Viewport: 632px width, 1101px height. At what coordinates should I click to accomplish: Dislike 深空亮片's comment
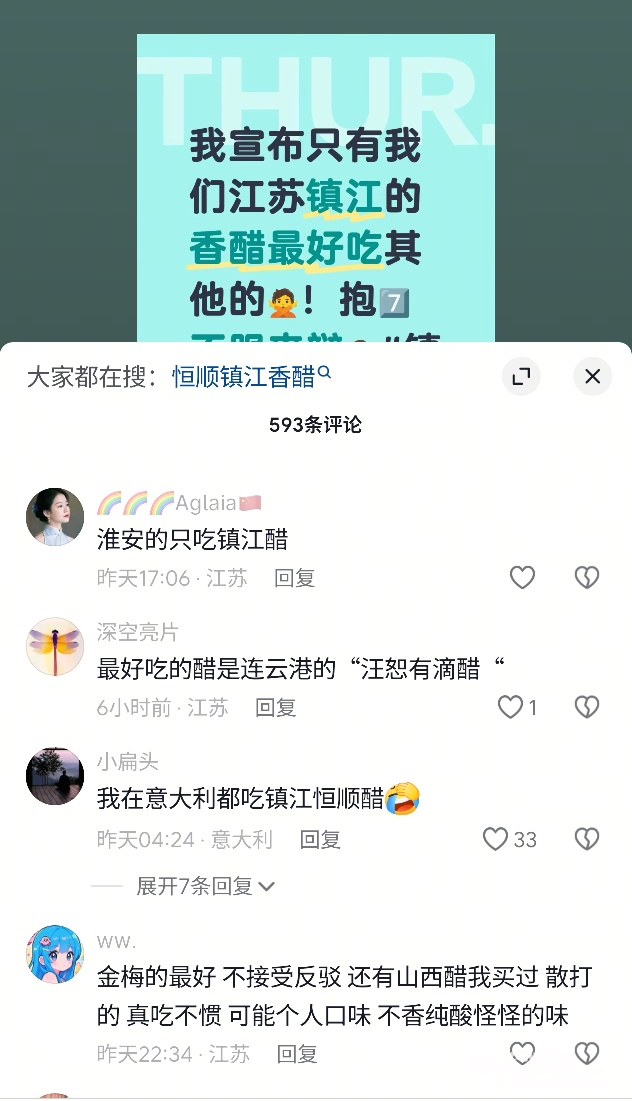coord(586,707)
